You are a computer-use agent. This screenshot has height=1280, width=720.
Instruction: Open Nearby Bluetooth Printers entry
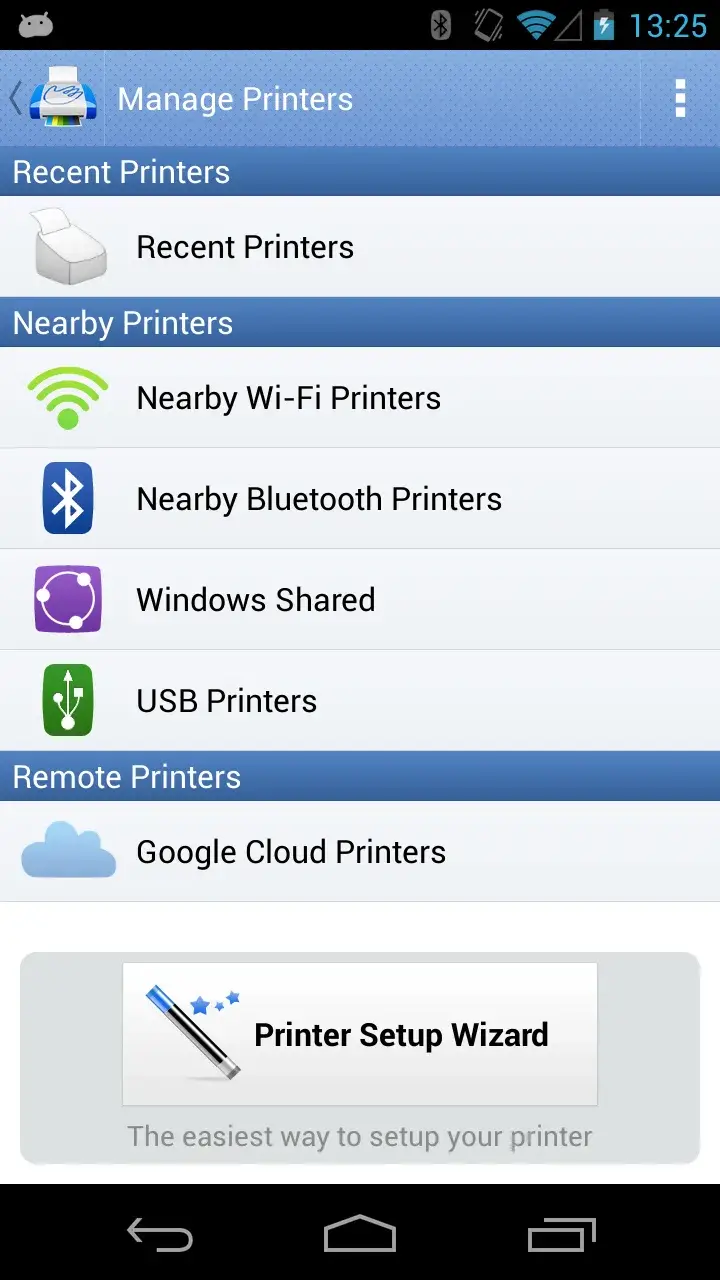click(360, 497)
